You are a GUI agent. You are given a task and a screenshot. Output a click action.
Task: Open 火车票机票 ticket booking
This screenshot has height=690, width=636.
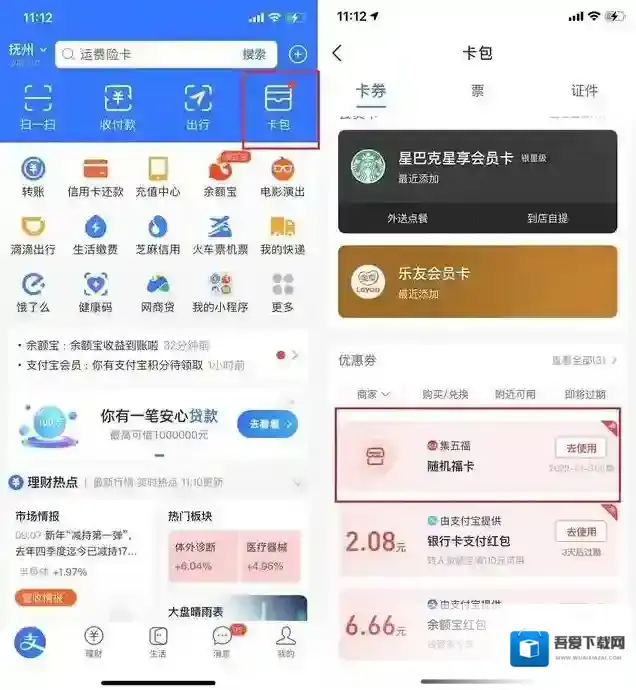click(x=219, y=234)
